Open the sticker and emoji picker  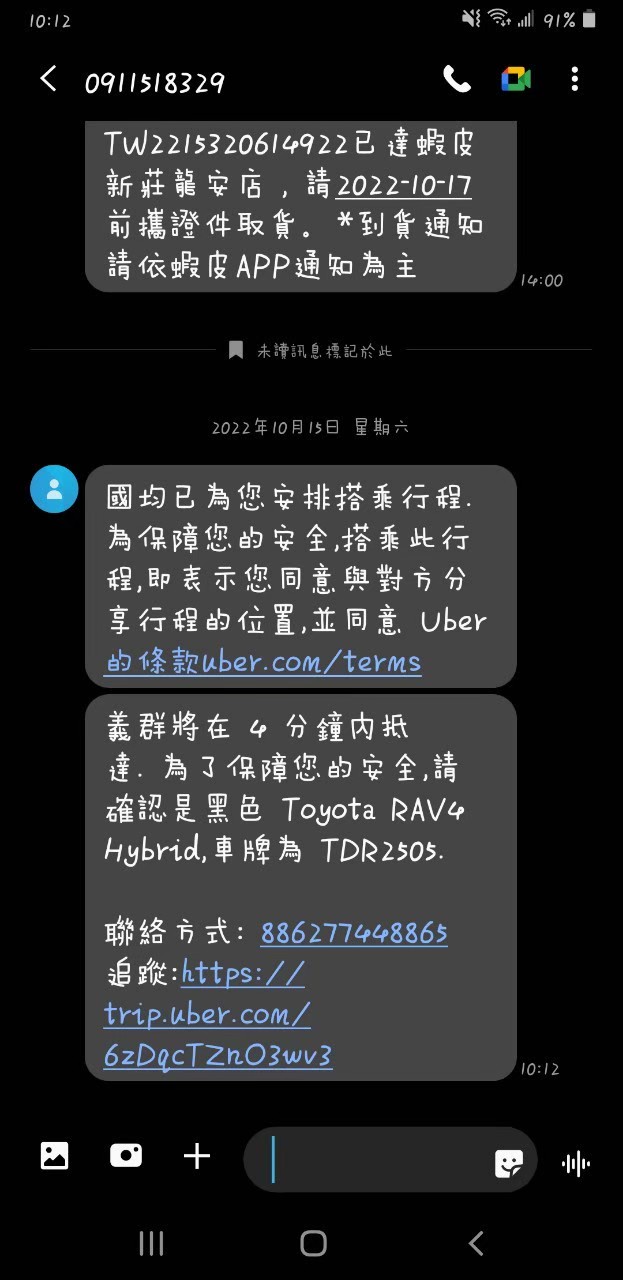[x=509, y=1162]
